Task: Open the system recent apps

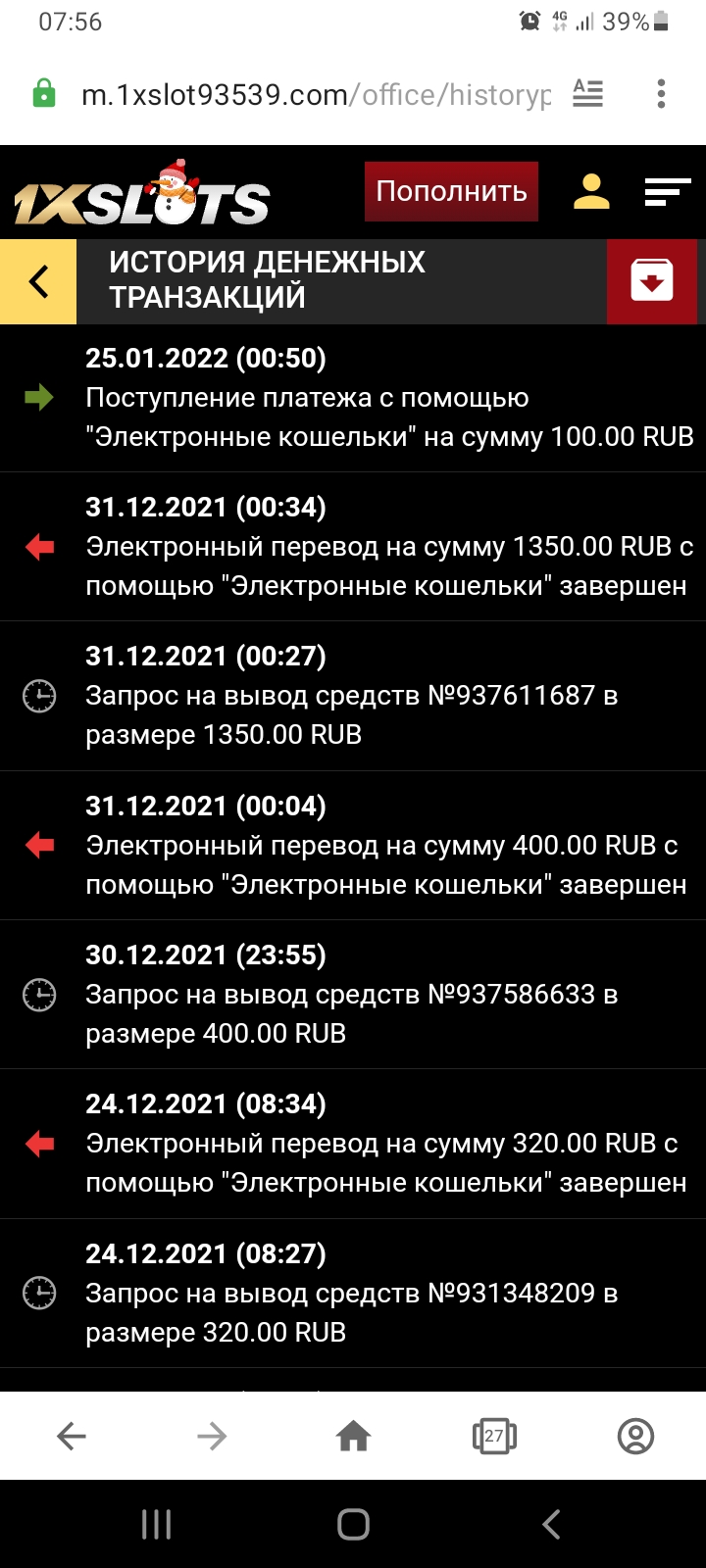Action: (x=157, y=1524)
